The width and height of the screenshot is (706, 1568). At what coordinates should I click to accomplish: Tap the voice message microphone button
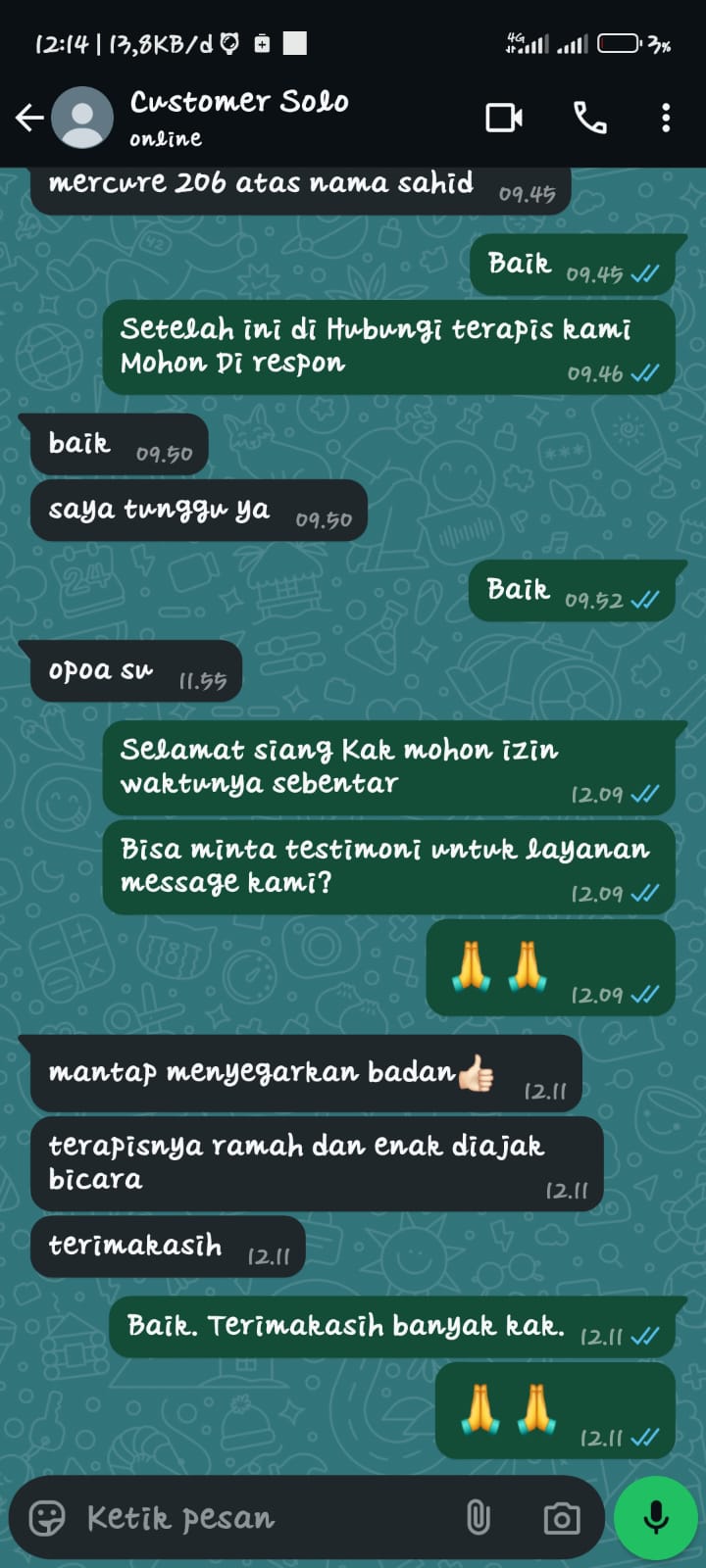[x=656, y=1518]
